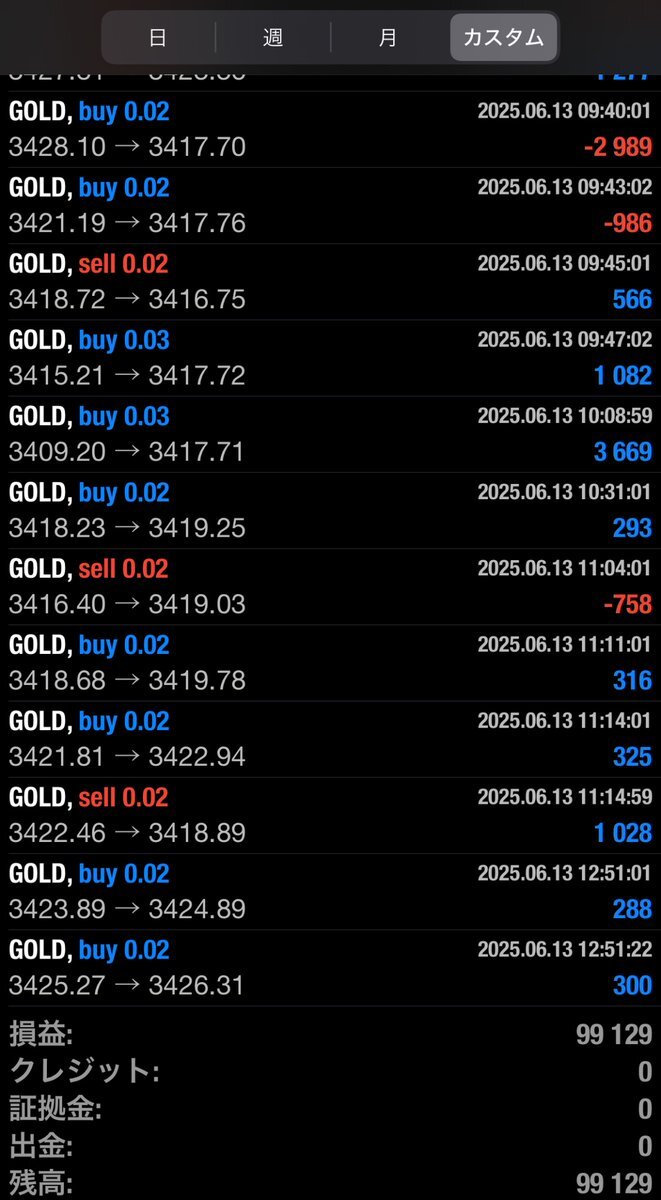Expand the GOLD buy trade at 11:14:01
Image resolution: width=661 pixels, height=1200 pixels.
(330, 739)
